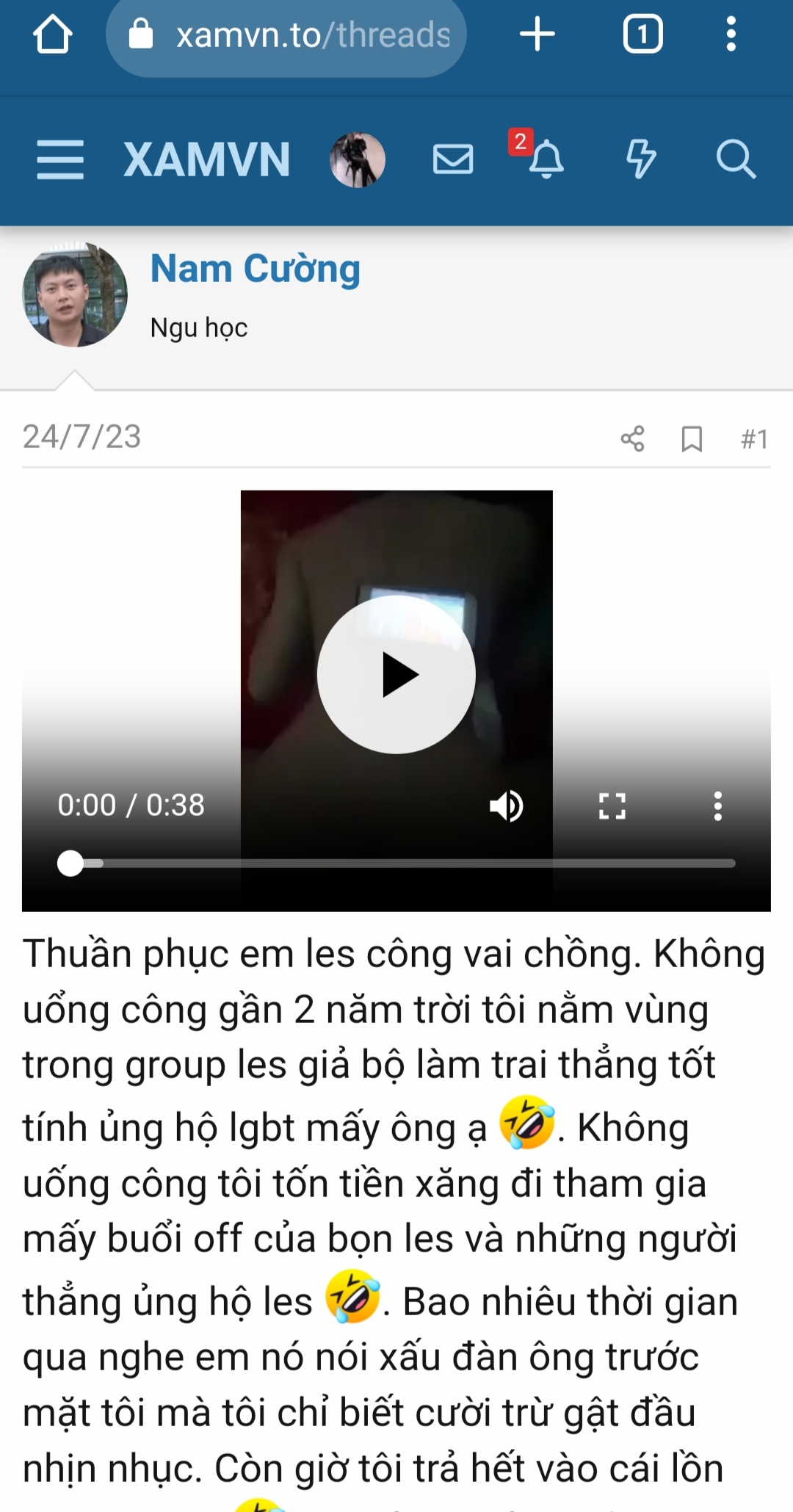
Task: Open the forum search
Action: pos(735,159)
